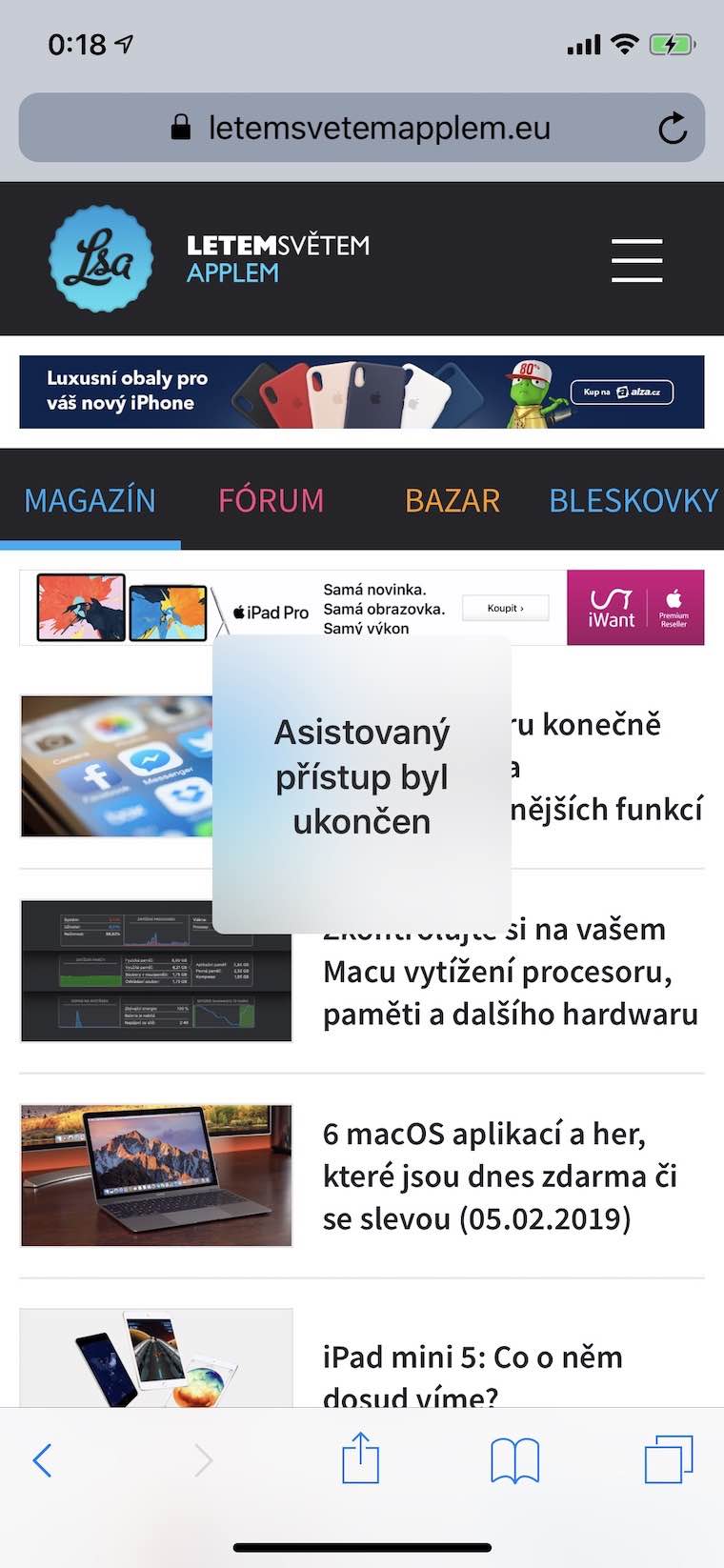724x1568 pixels.
Task: Switch to the FÓRUM tab
Action: (x=271, y=500)
